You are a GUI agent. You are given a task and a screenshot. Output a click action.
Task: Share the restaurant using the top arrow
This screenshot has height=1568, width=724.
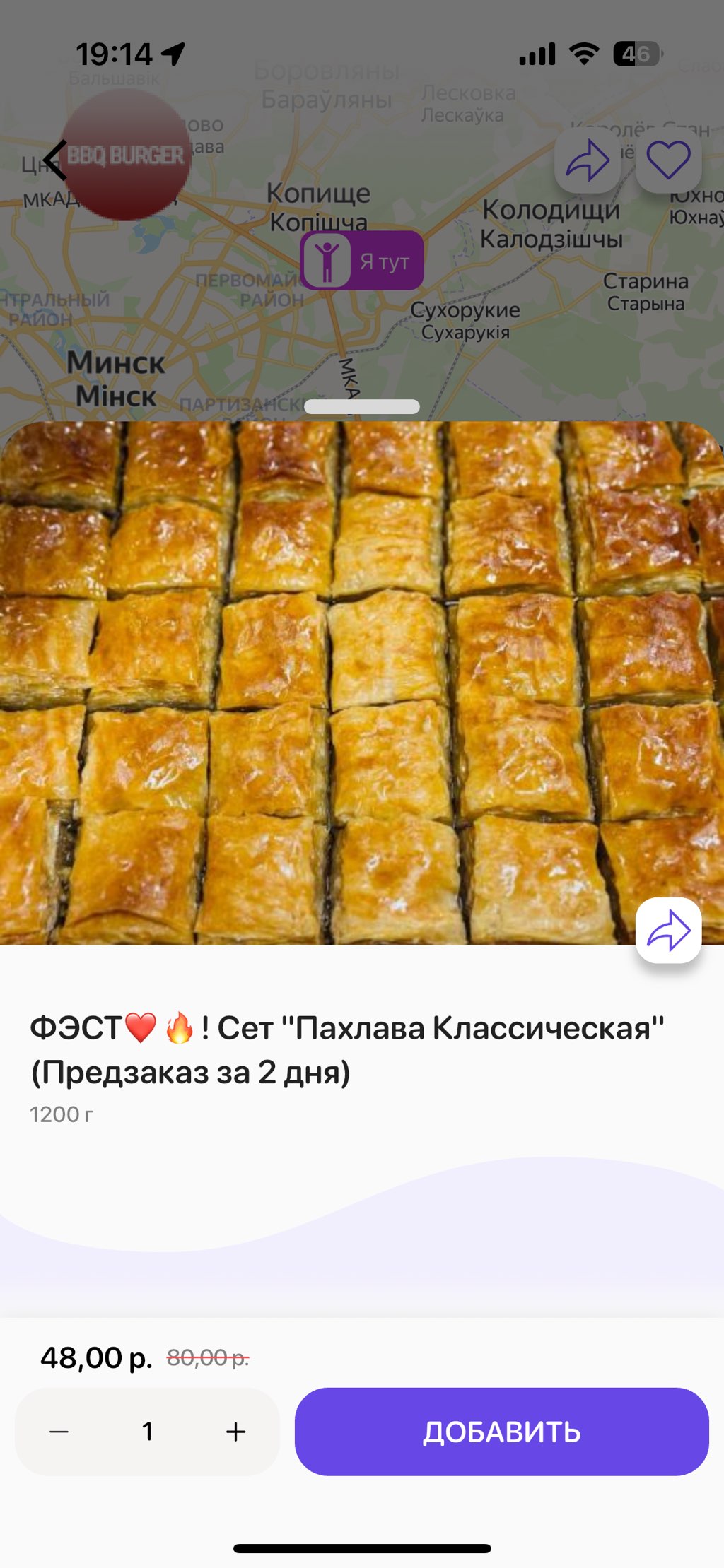pyautogui.click(x=587, y=160)
